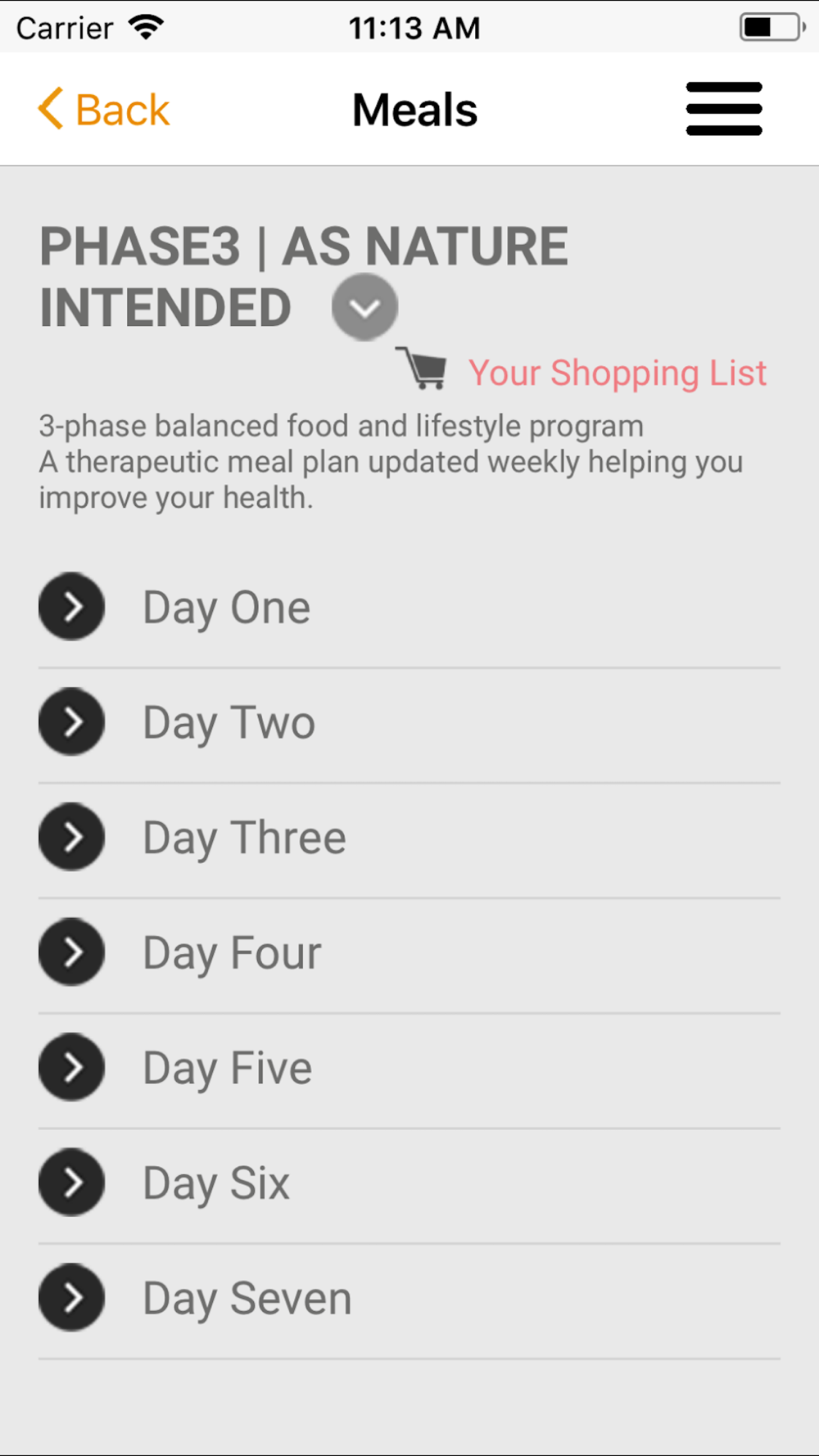Viewport: 819px width, 1456px height.
Task: Go back from the Meals screen
Action: click(x=104, y=110)
